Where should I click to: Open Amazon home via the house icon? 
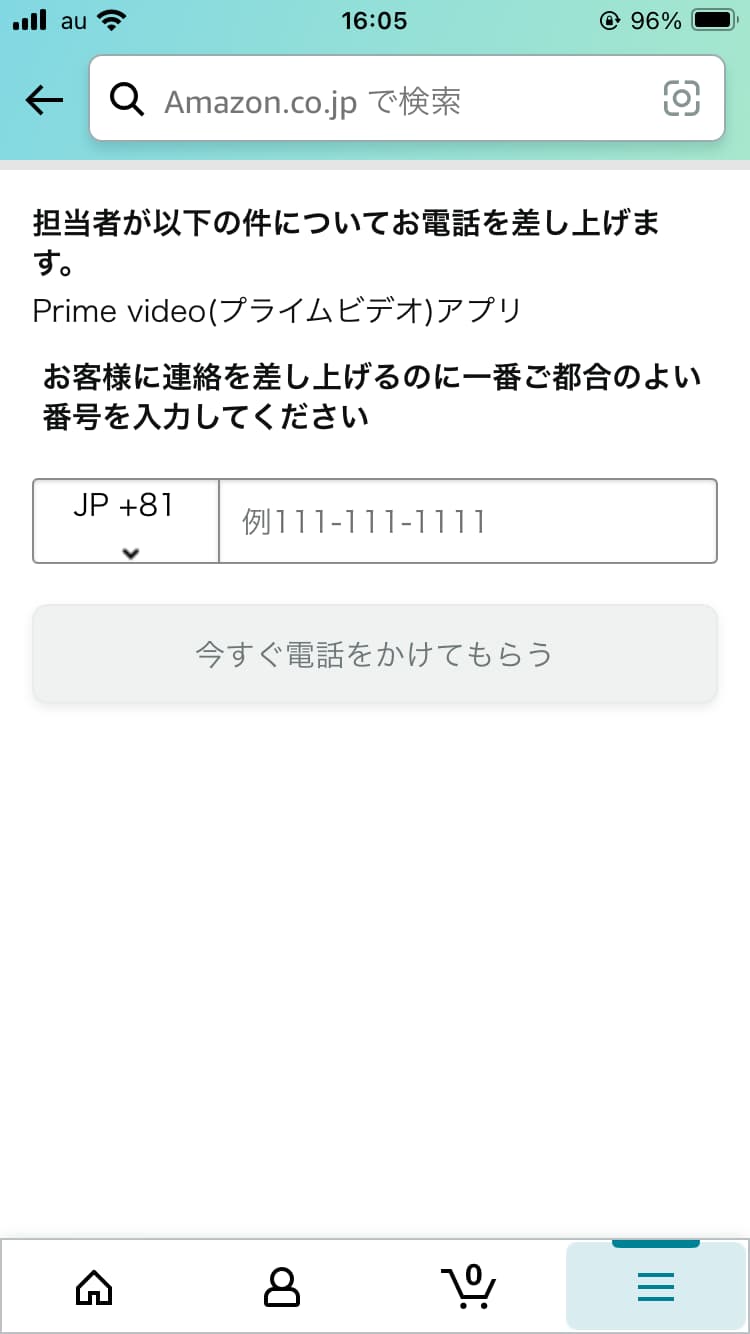click(x=93, y=1287)
